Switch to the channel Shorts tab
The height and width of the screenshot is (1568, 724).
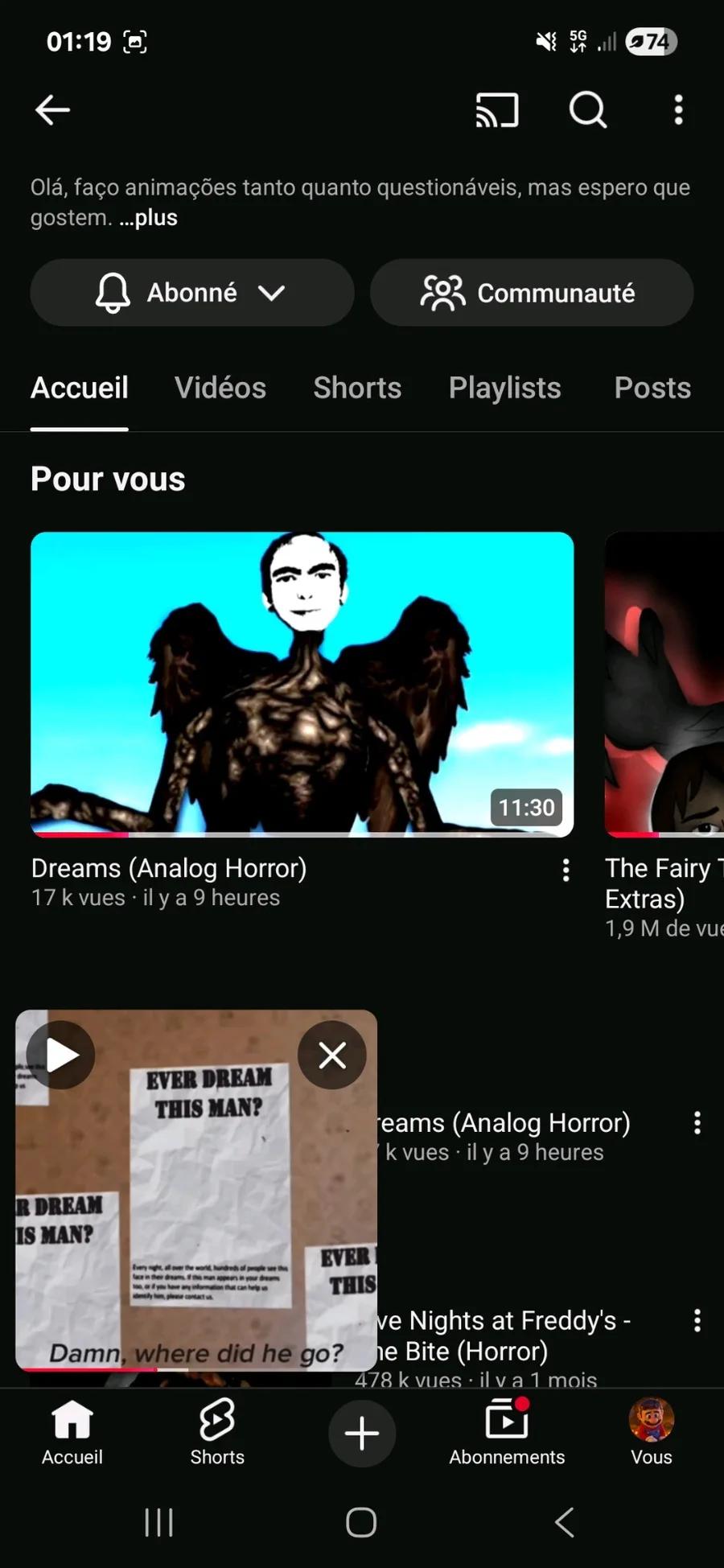click(x=357, y=388)
